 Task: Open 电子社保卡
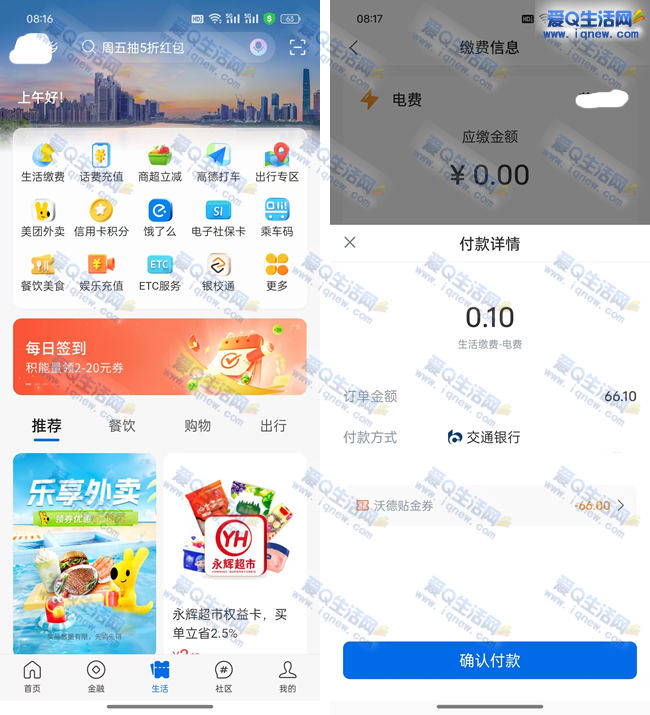218,217
